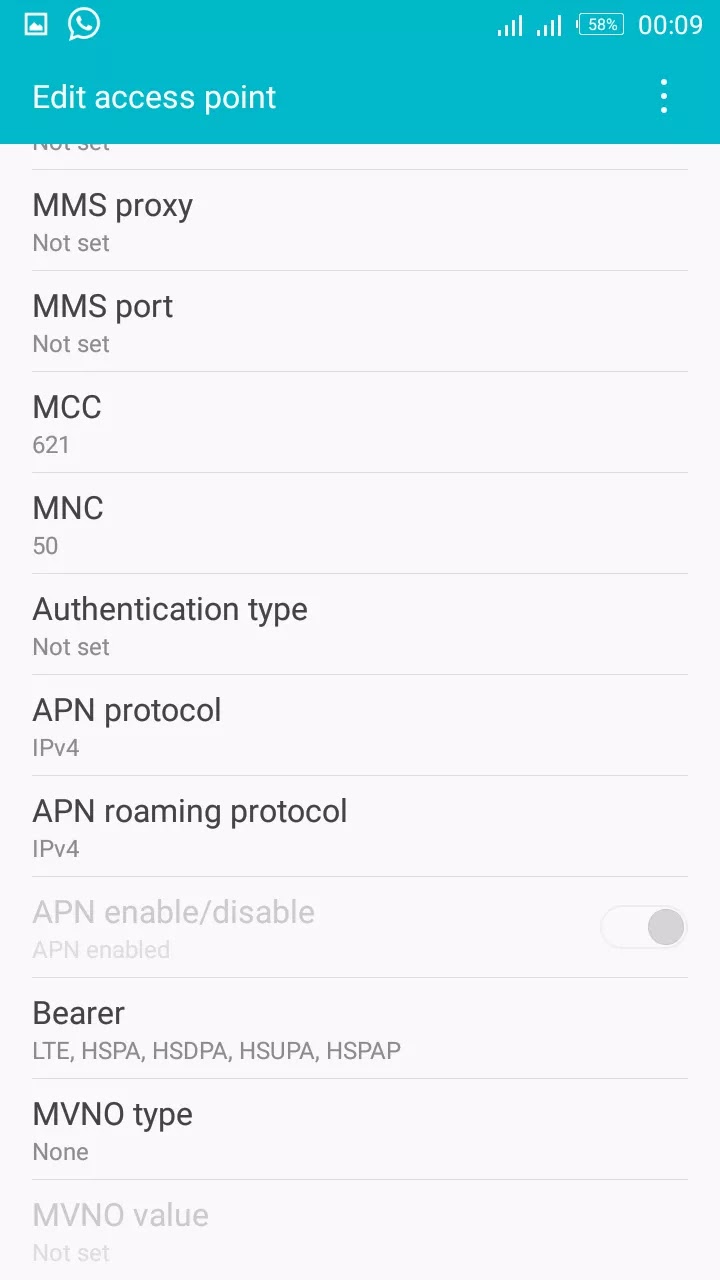Image resolution: width=720 pixels, height=1280 pixels.
Task: Disable the APN enable/disable switch
Action: (x=643, y=927)
